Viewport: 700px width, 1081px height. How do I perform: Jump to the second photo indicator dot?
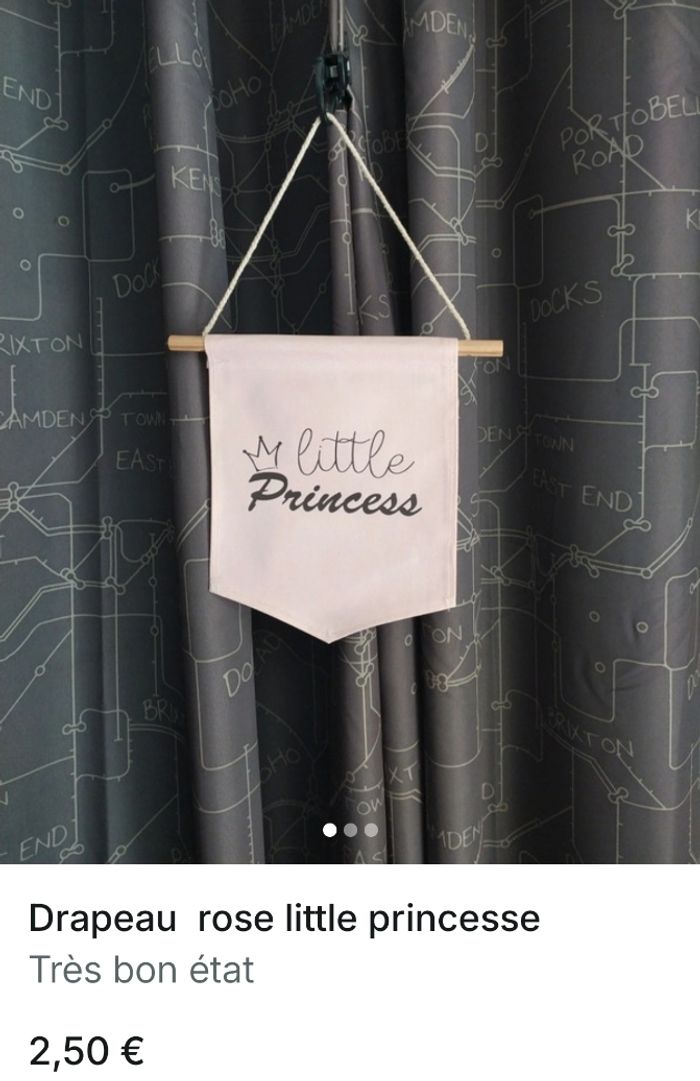tap(350, 830)
